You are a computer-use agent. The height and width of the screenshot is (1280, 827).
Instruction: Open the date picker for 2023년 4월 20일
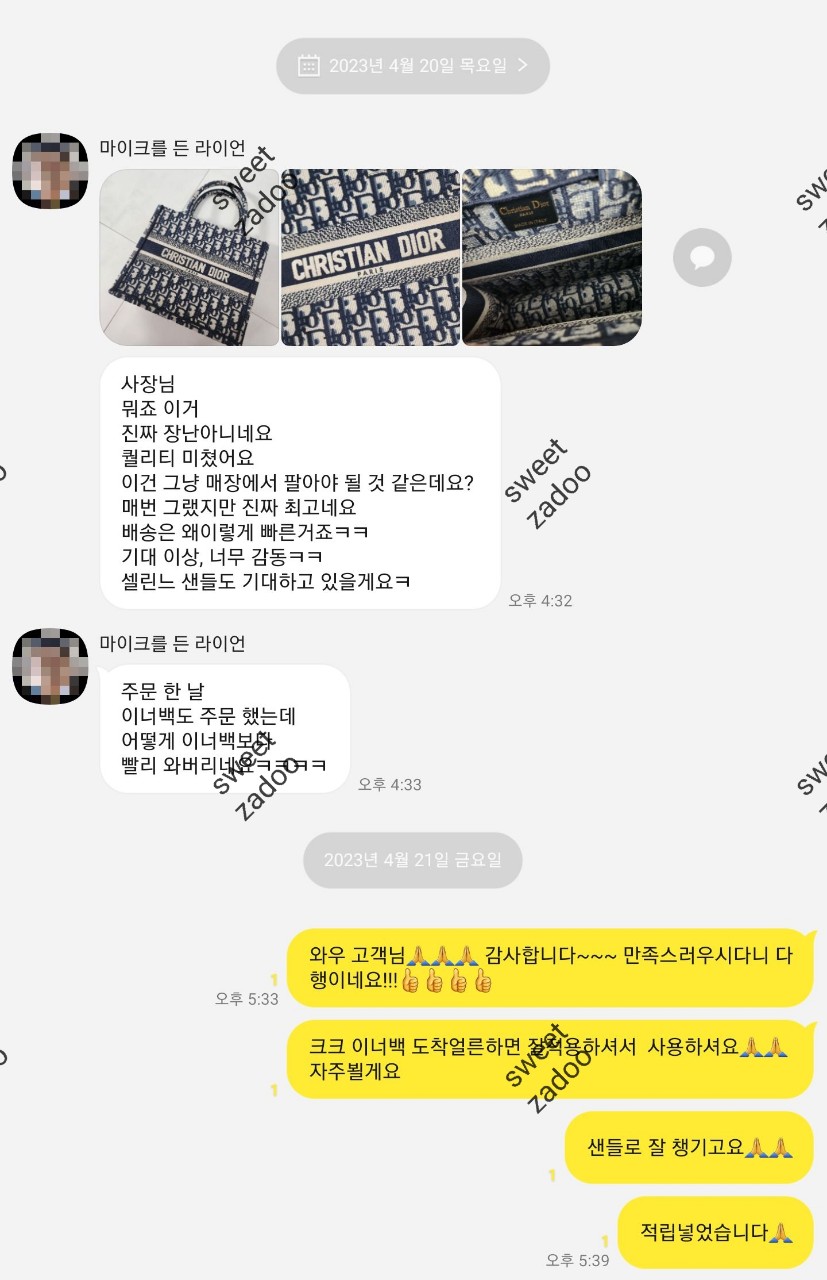coord(412,66)
